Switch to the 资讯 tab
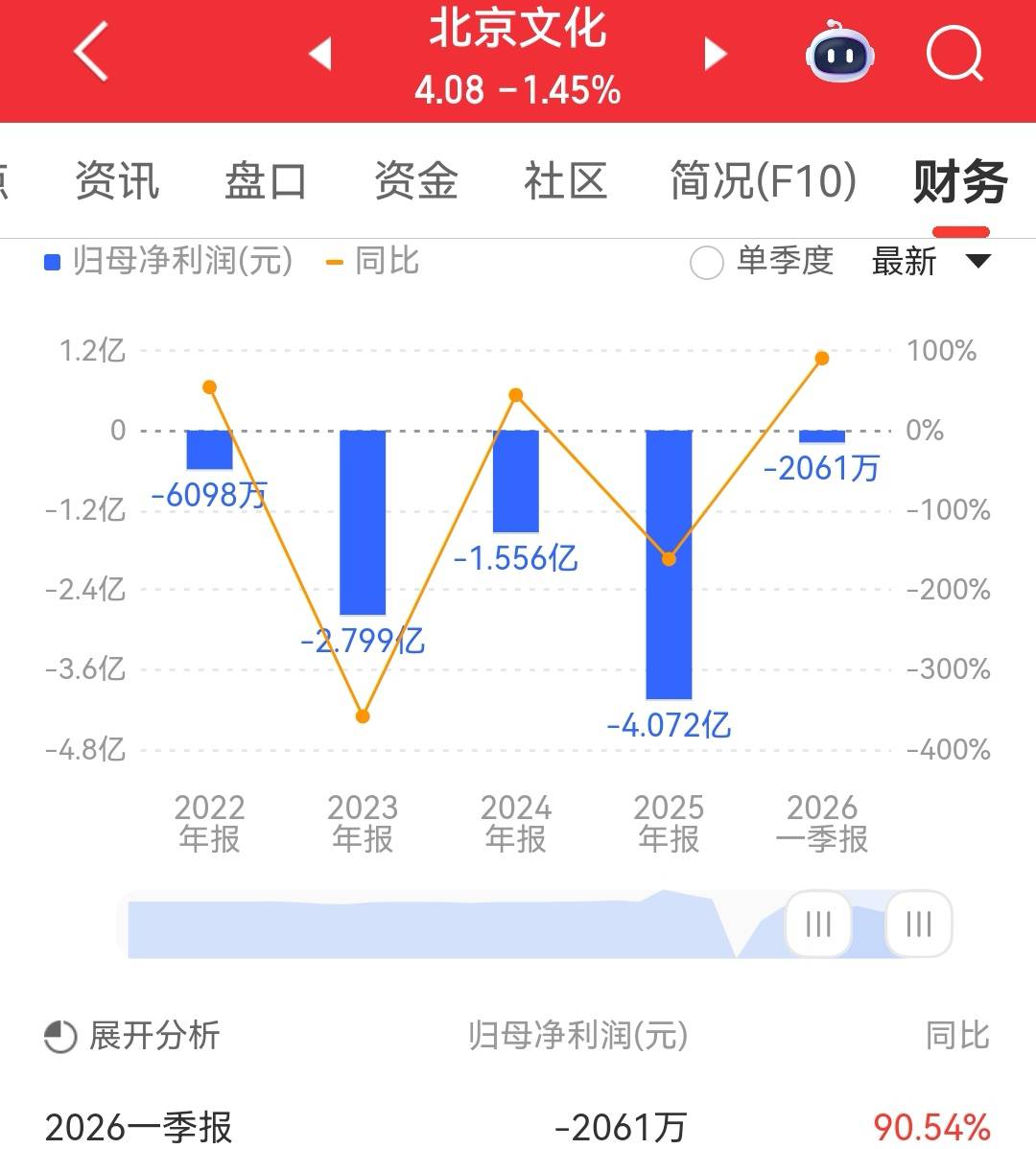 (x=117, y=181)
